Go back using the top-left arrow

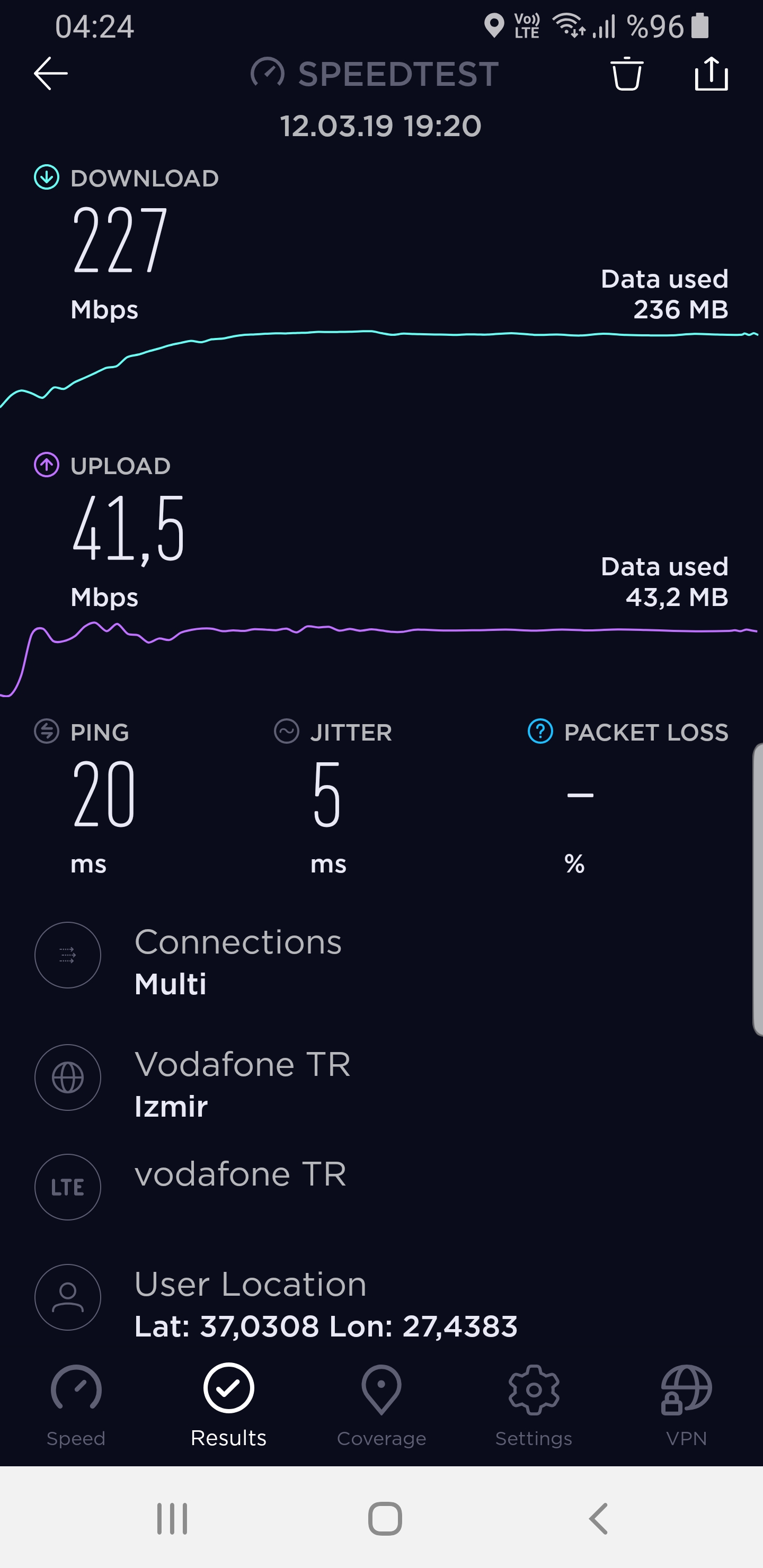50,74
